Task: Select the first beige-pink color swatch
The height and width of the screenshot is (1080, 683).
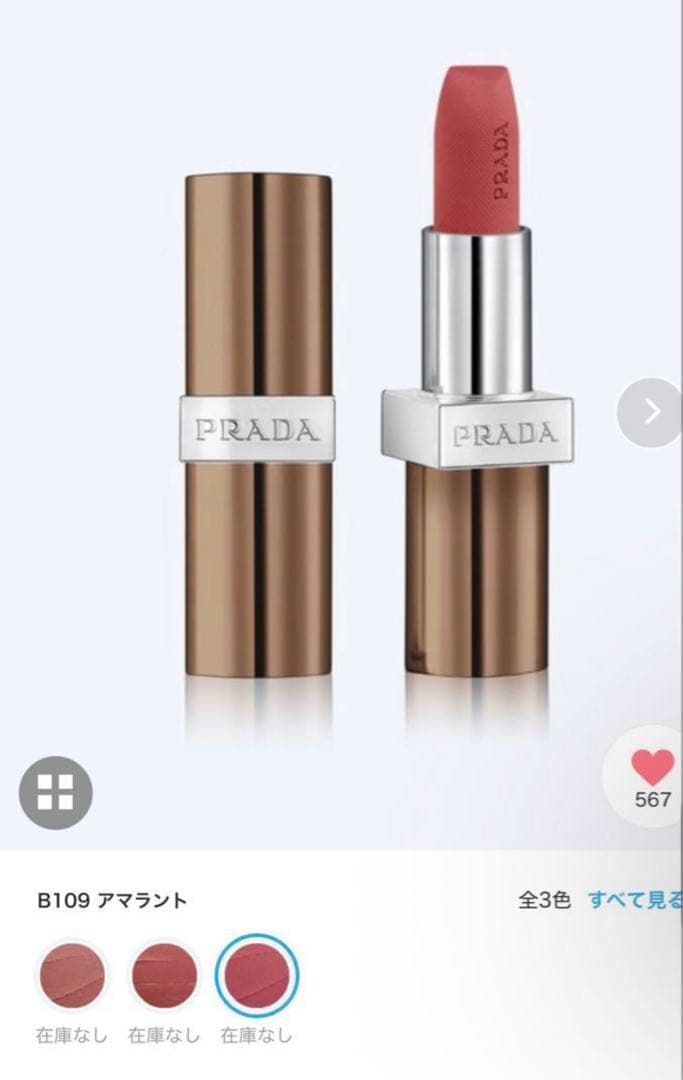Action: (72, 975)
